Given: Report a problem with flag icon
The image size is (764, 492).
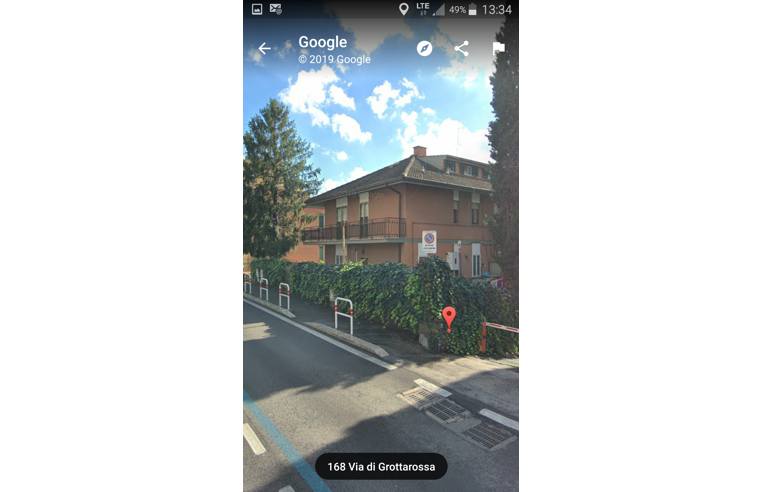Looking at the screenshot, I should (498, 48).
